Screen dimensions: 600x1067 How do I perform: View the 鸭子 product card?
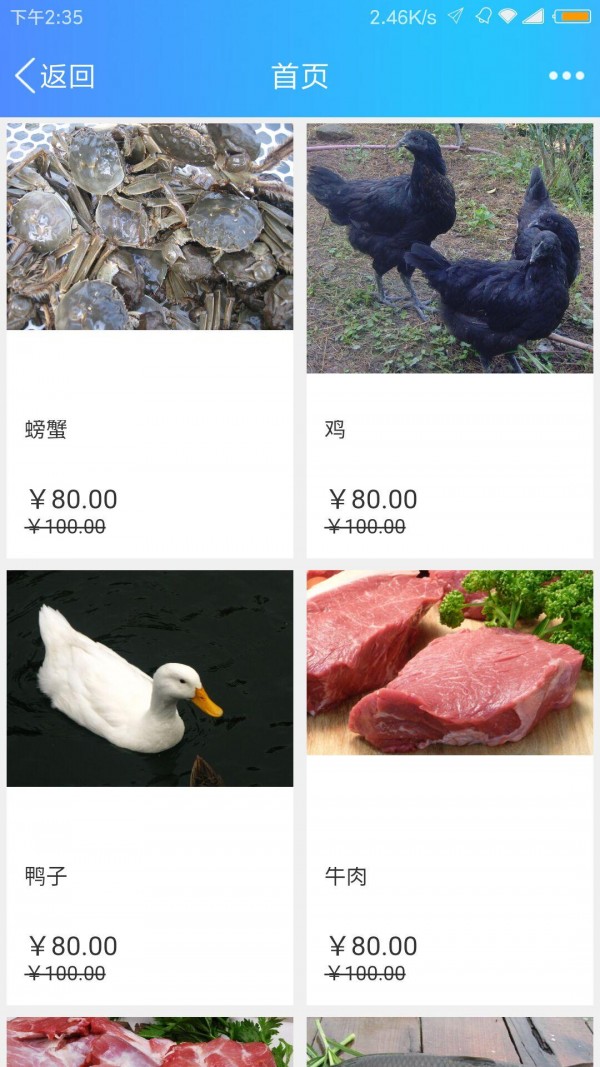(x=150, y=787)
